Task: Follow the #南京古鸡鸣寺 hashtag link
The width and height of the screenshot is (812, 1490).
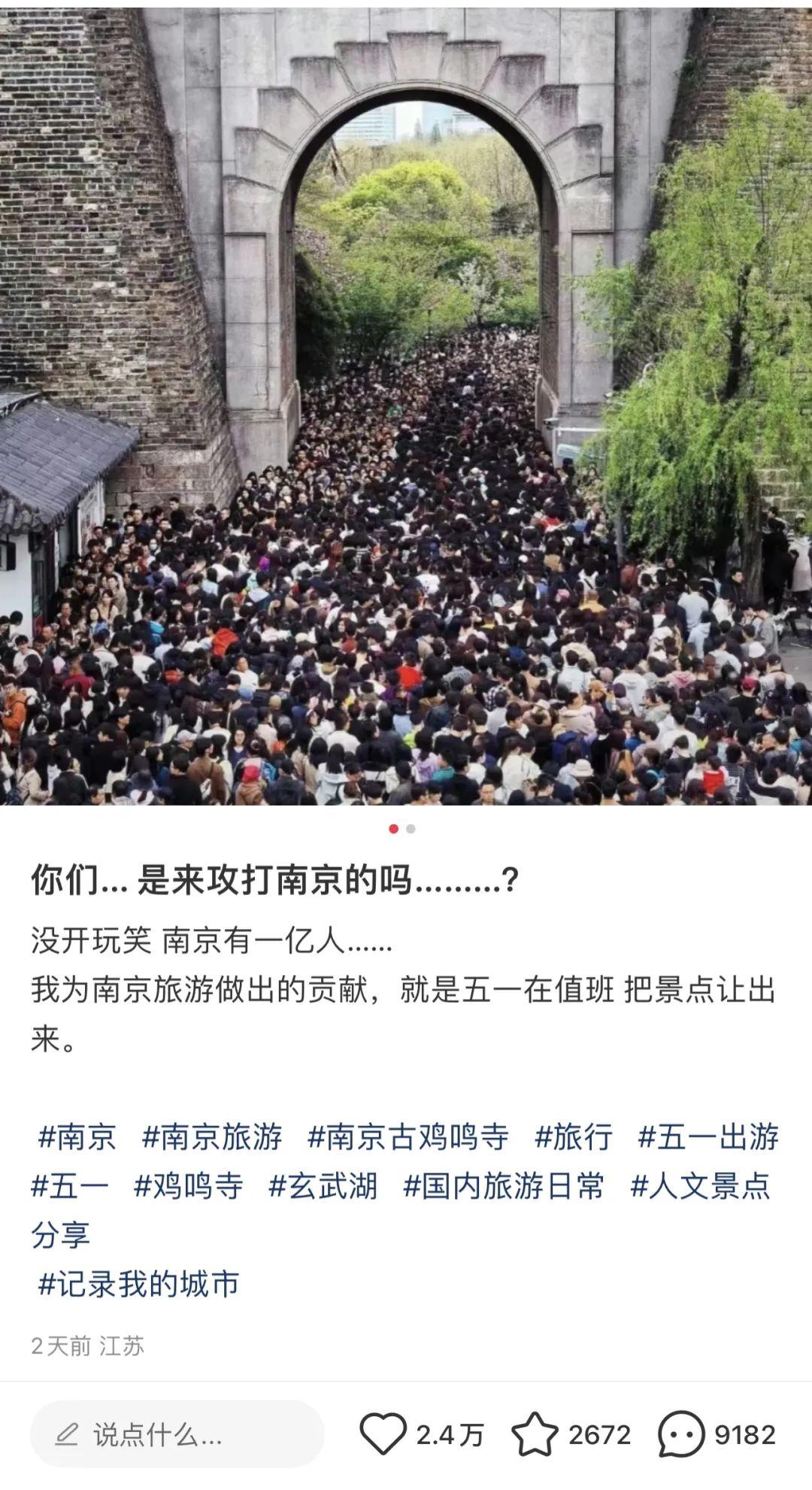Action: point(408,1136)
